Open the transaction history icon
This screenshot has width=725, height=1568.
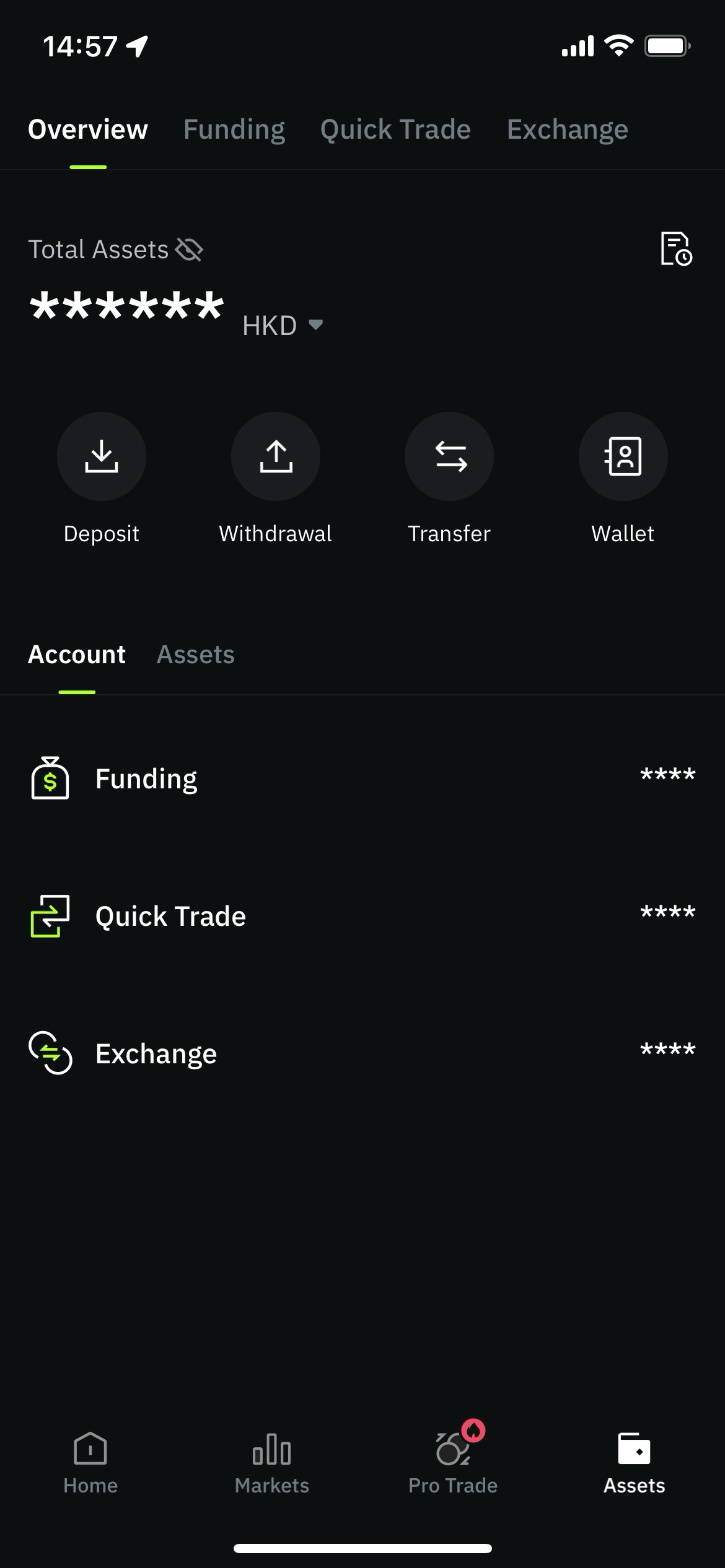(676, 249)
